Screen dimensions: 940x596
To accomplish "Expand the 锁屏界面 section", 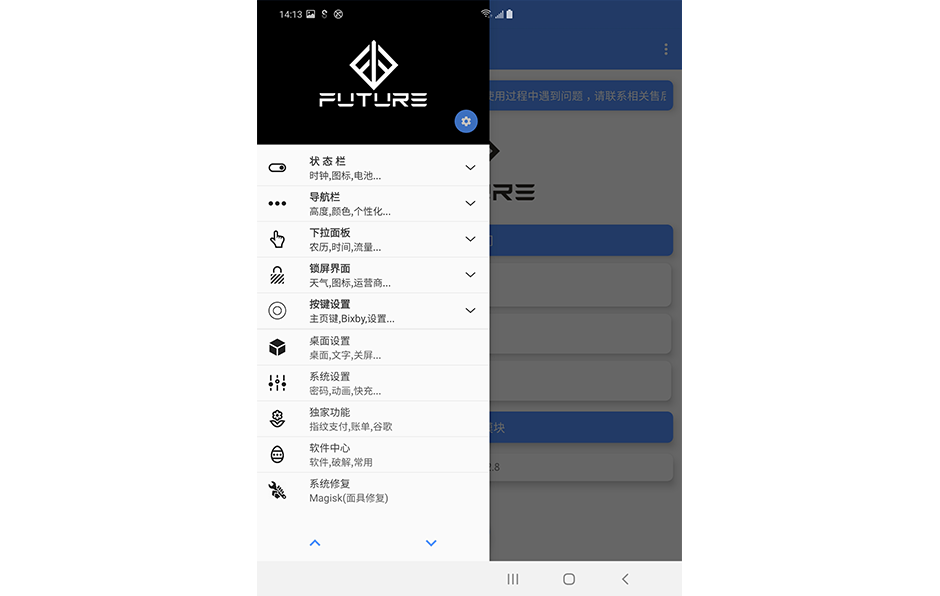I will pos(470,275).
